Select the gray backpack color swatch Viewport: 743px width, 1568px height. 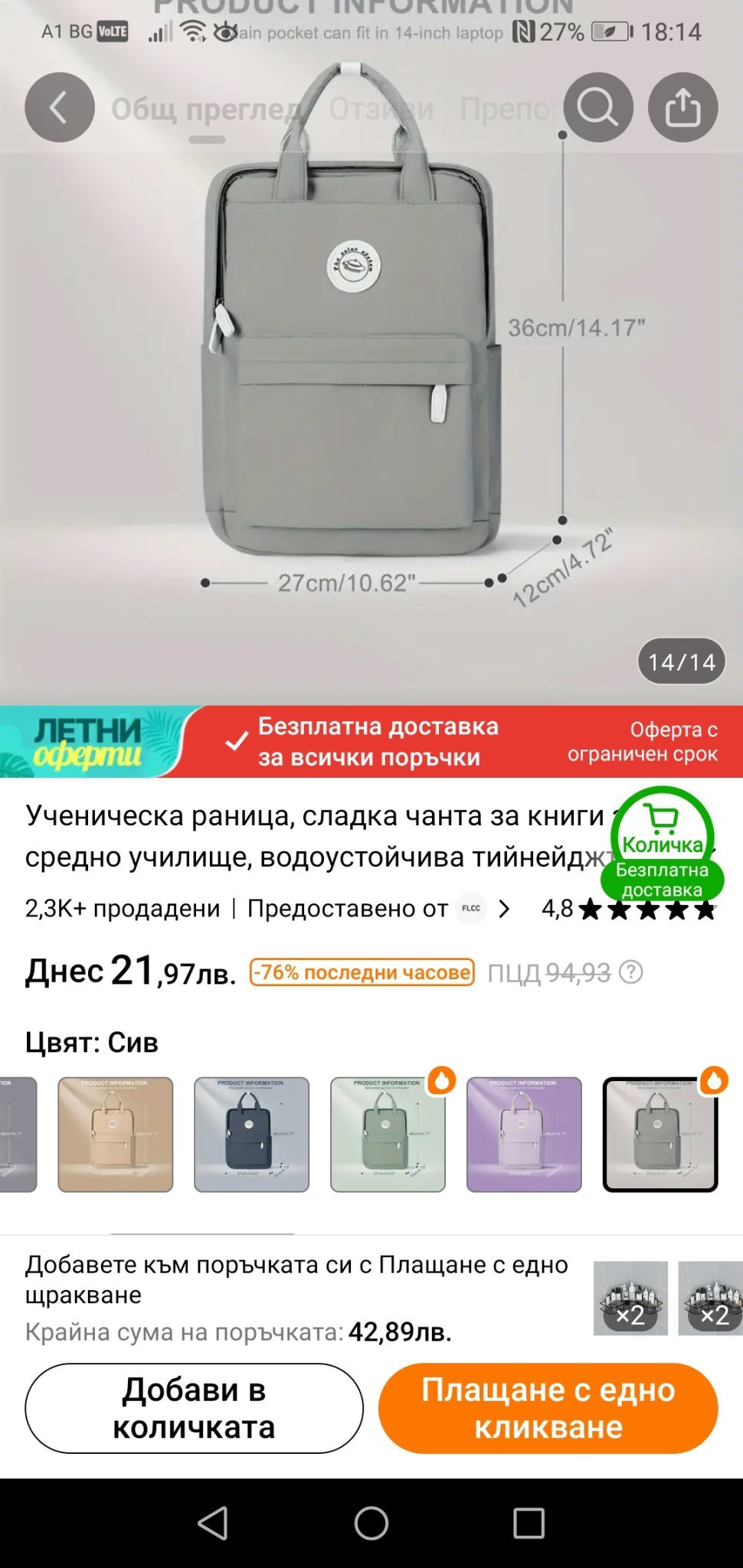[x=660, y=1134]
